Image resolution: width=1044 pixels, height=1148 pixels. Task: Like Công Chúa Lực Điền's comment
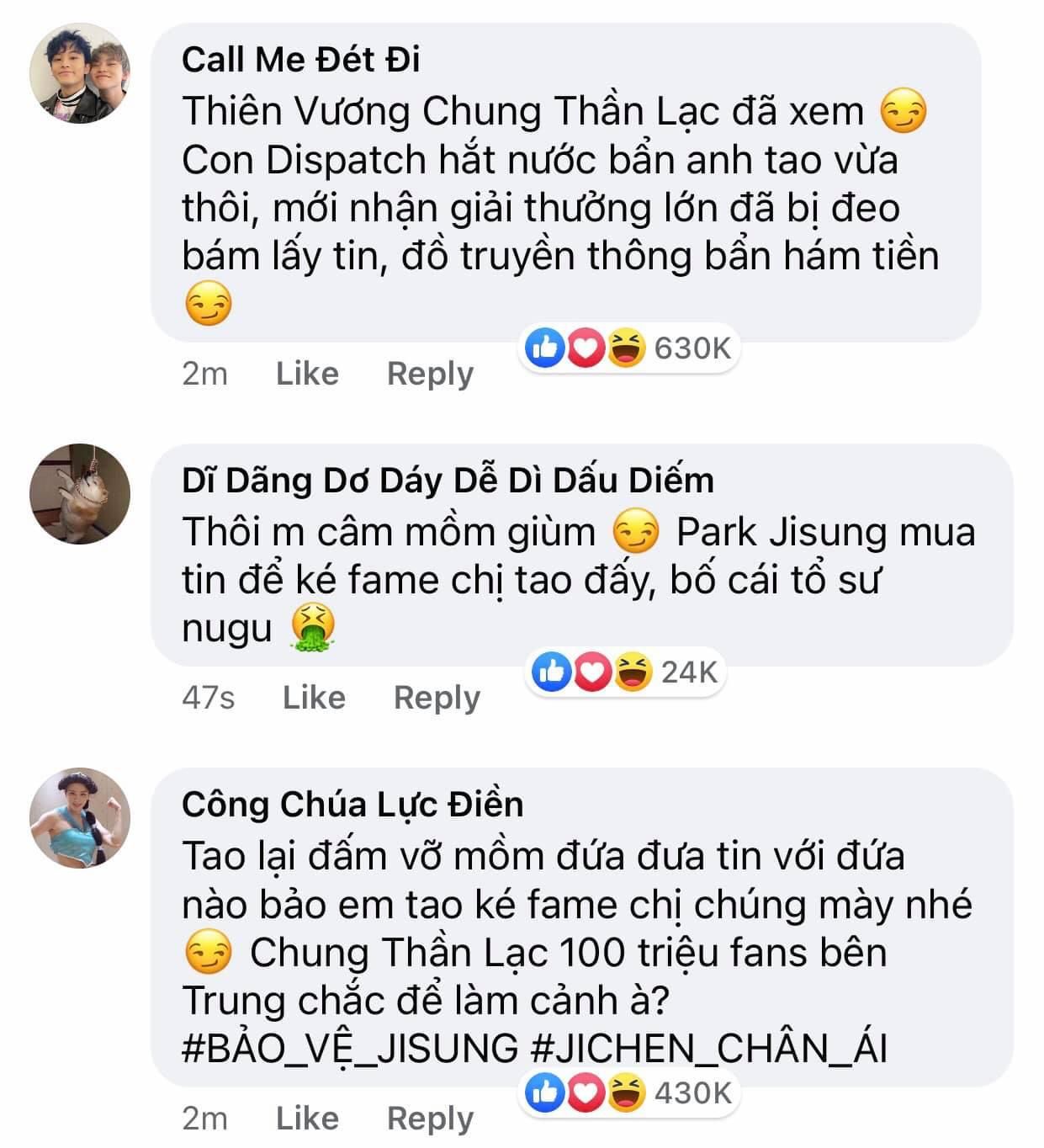coord(307,1118)
